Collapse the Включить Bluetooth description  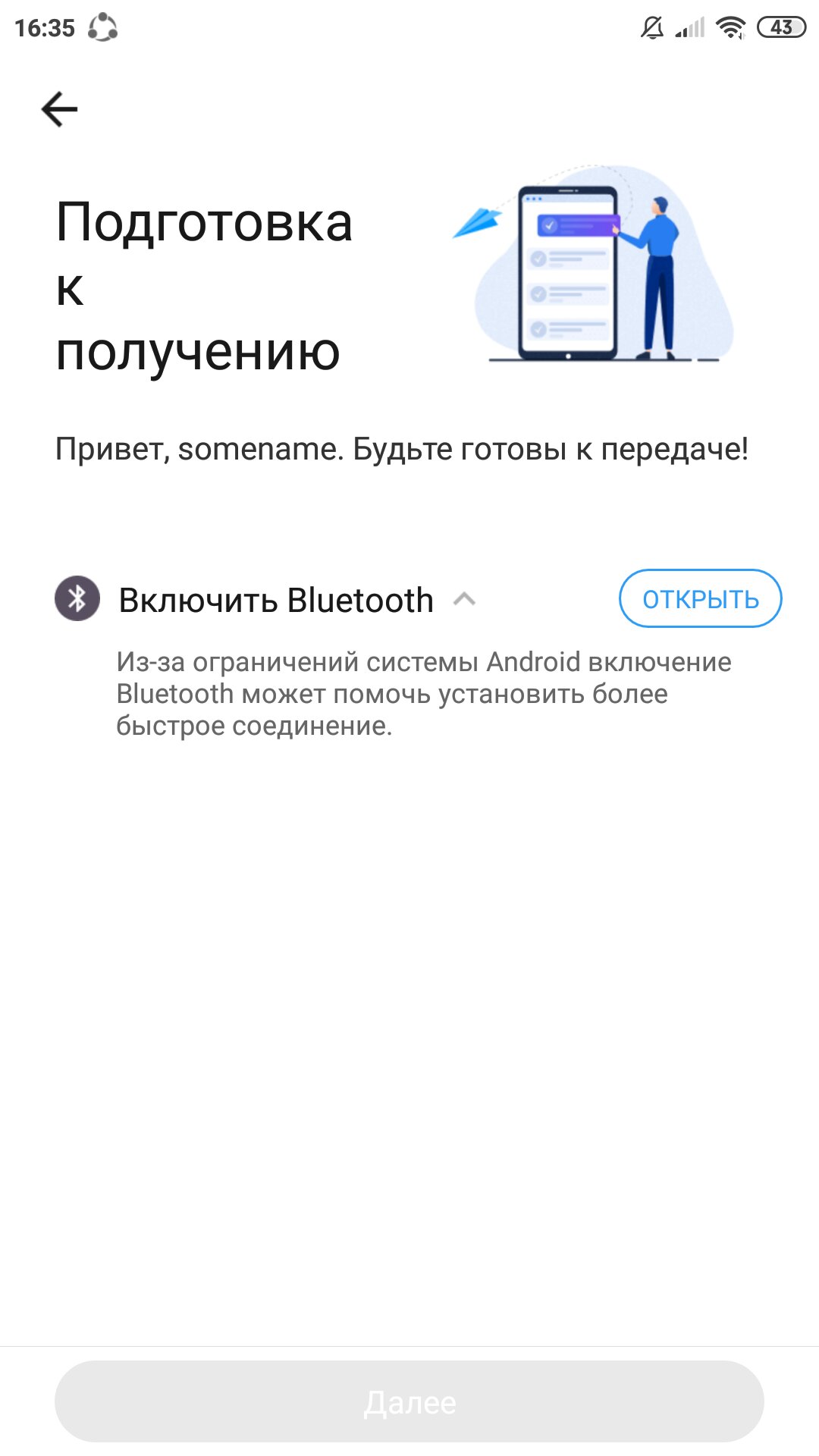(464, 600)
